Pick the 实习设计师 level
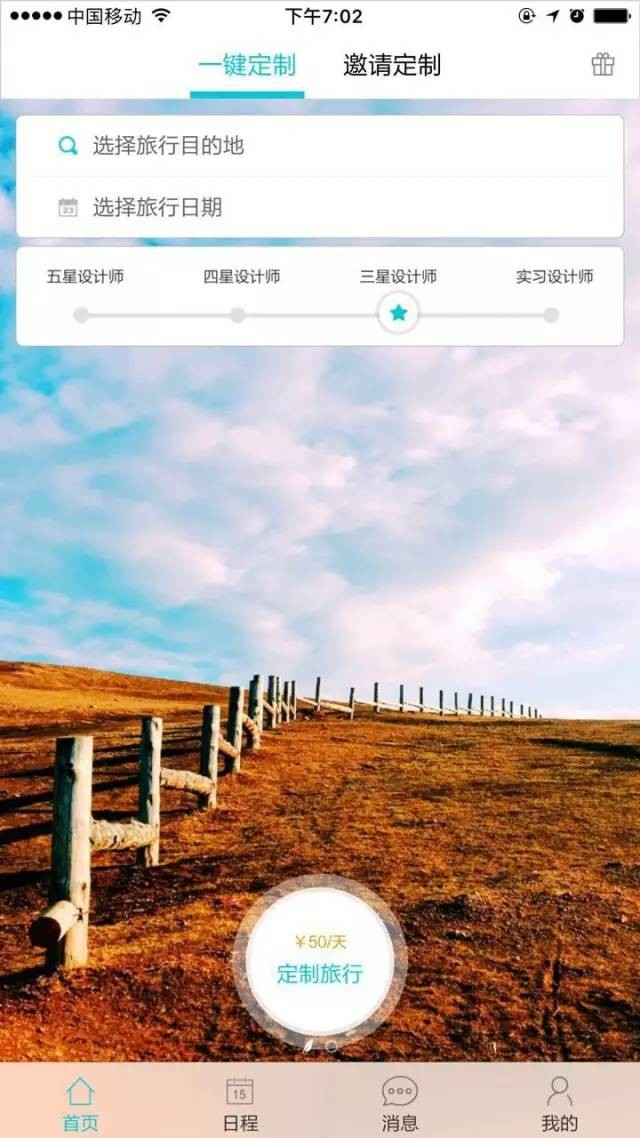Viewport: 640px width, 1138px height. (x=551, y=315)
